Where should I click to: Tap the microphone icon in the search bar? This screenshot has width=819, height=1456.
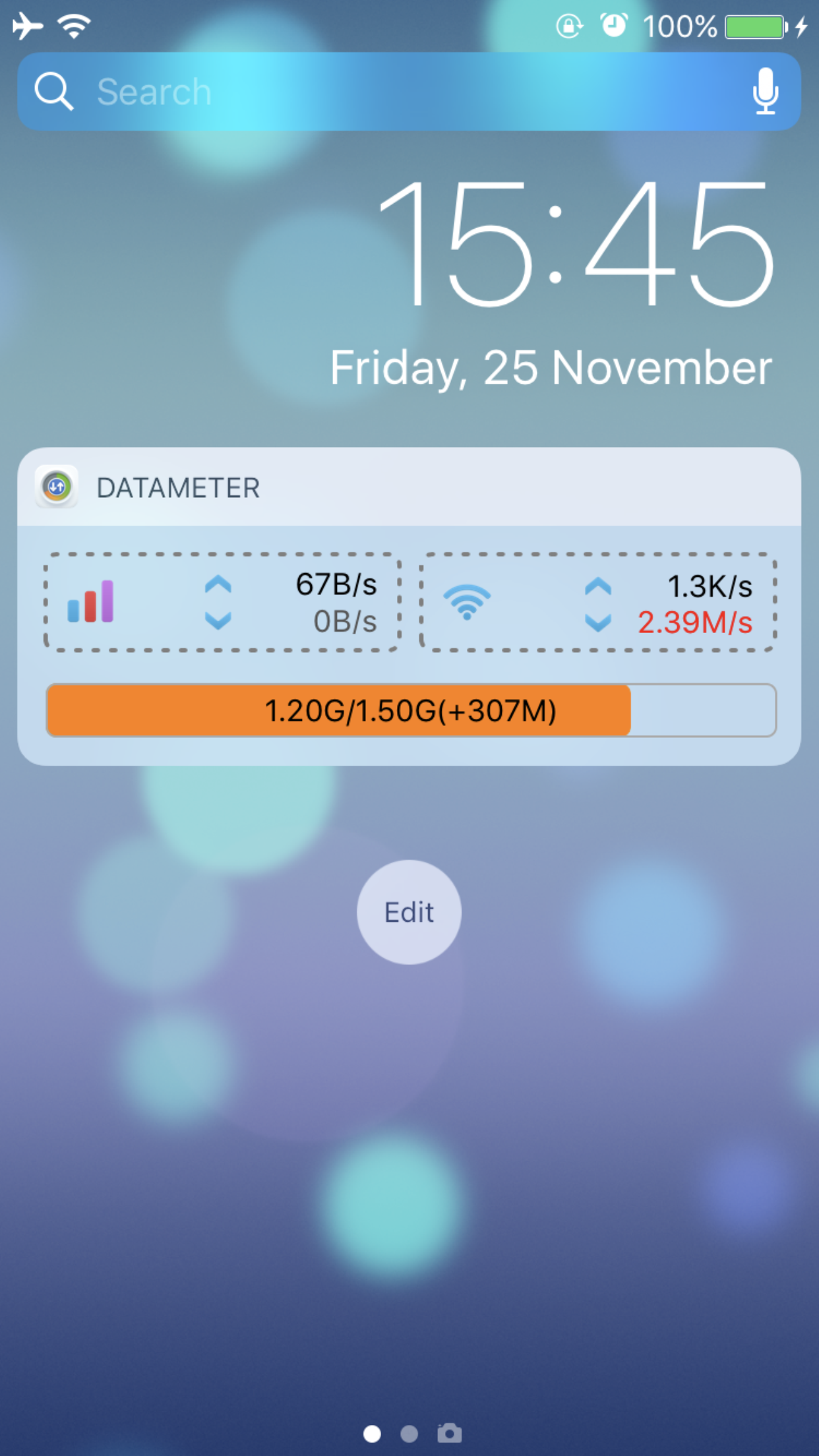coord(765,91)
